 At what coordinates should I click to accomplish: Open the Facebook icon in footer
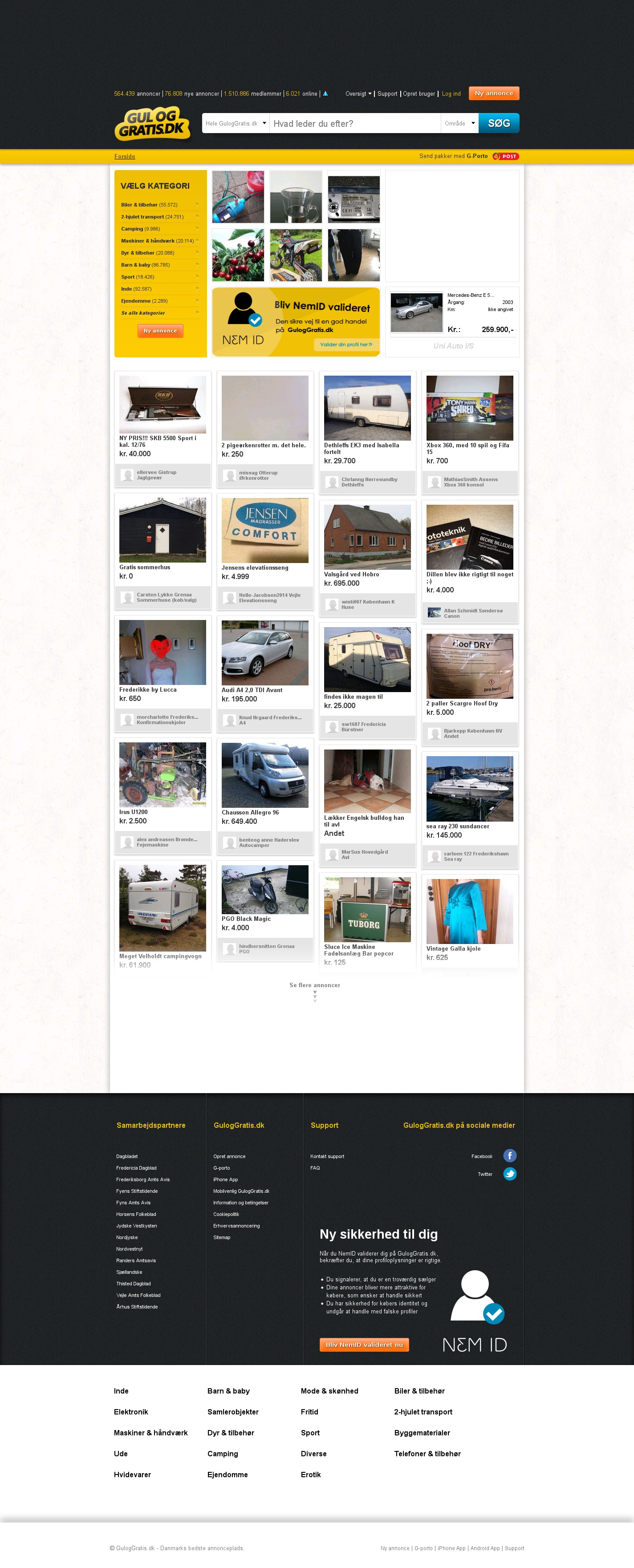pos(509,1155)
